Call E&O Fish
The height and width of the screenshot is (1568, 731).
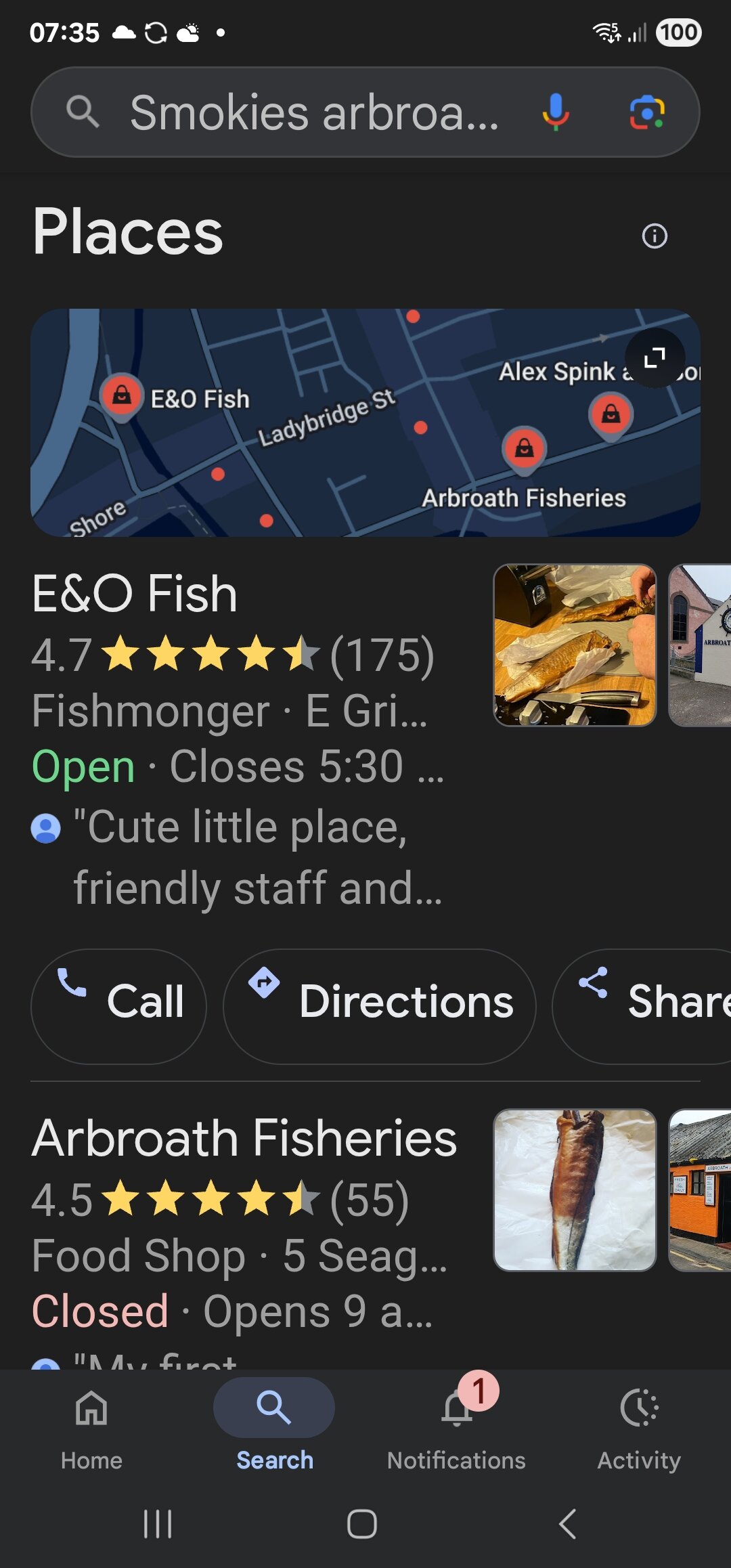coord(118,1006)
